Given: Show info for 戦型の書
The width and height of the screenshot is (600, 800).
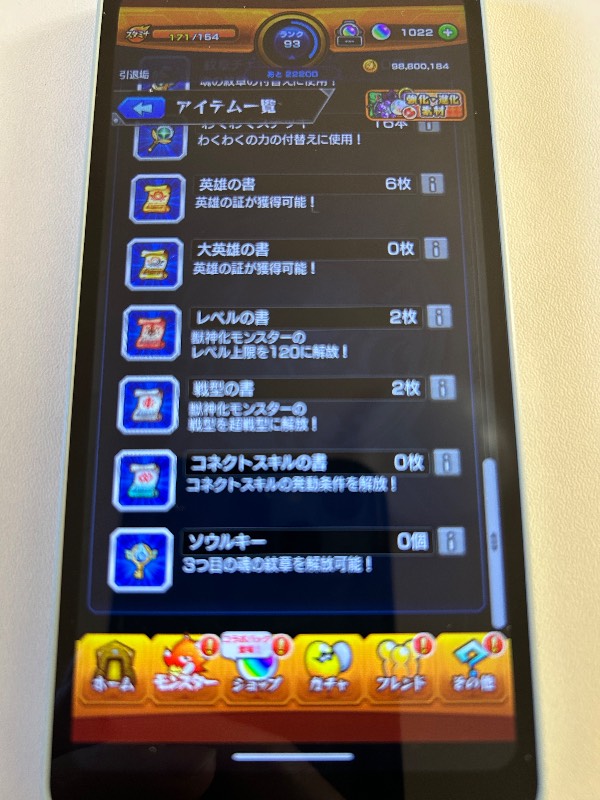Looking at the screenshot, I should [x=443, y=388].
